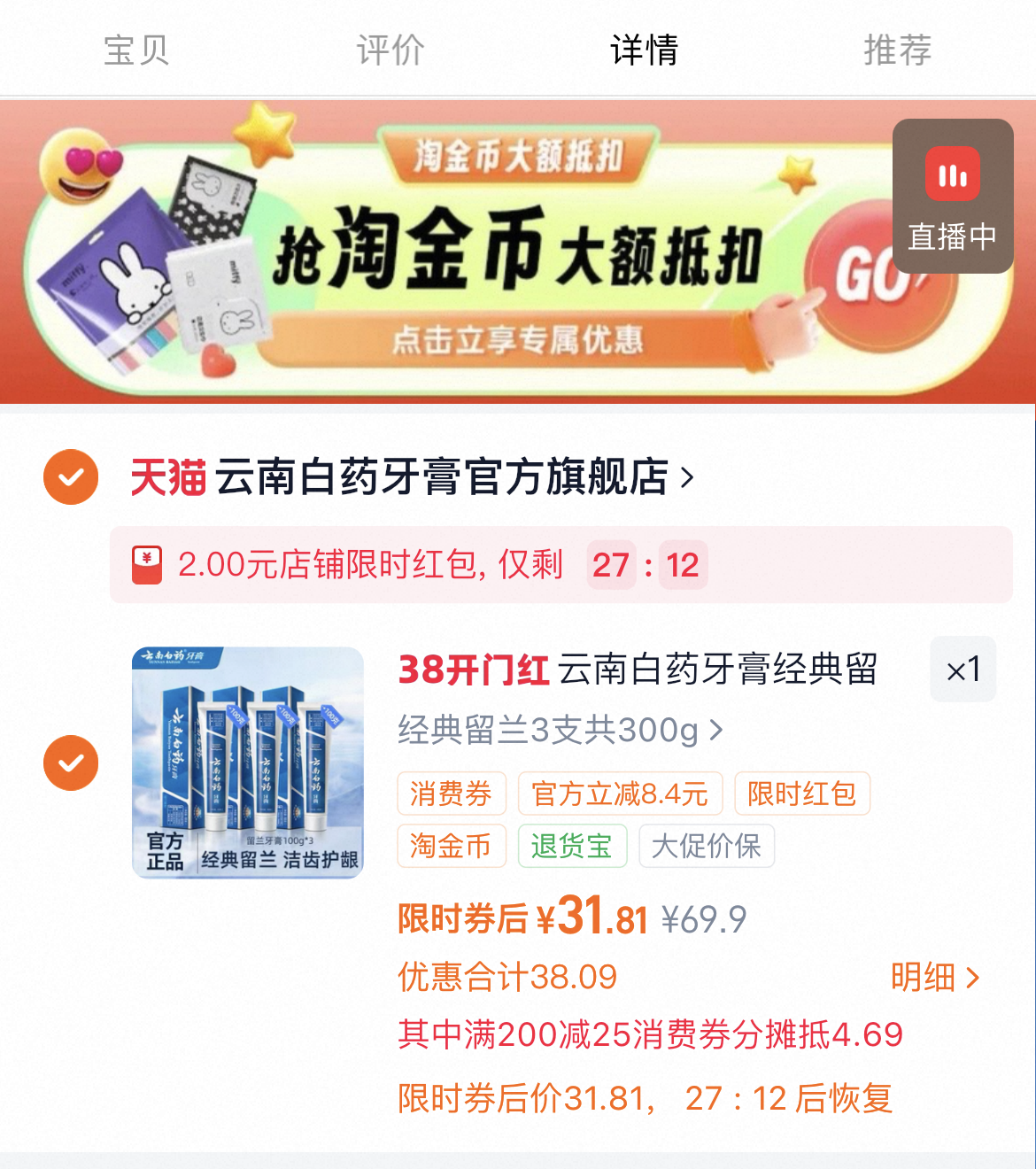
Task: Open the toothpaste product image
Action: click(x=248, y=763)
